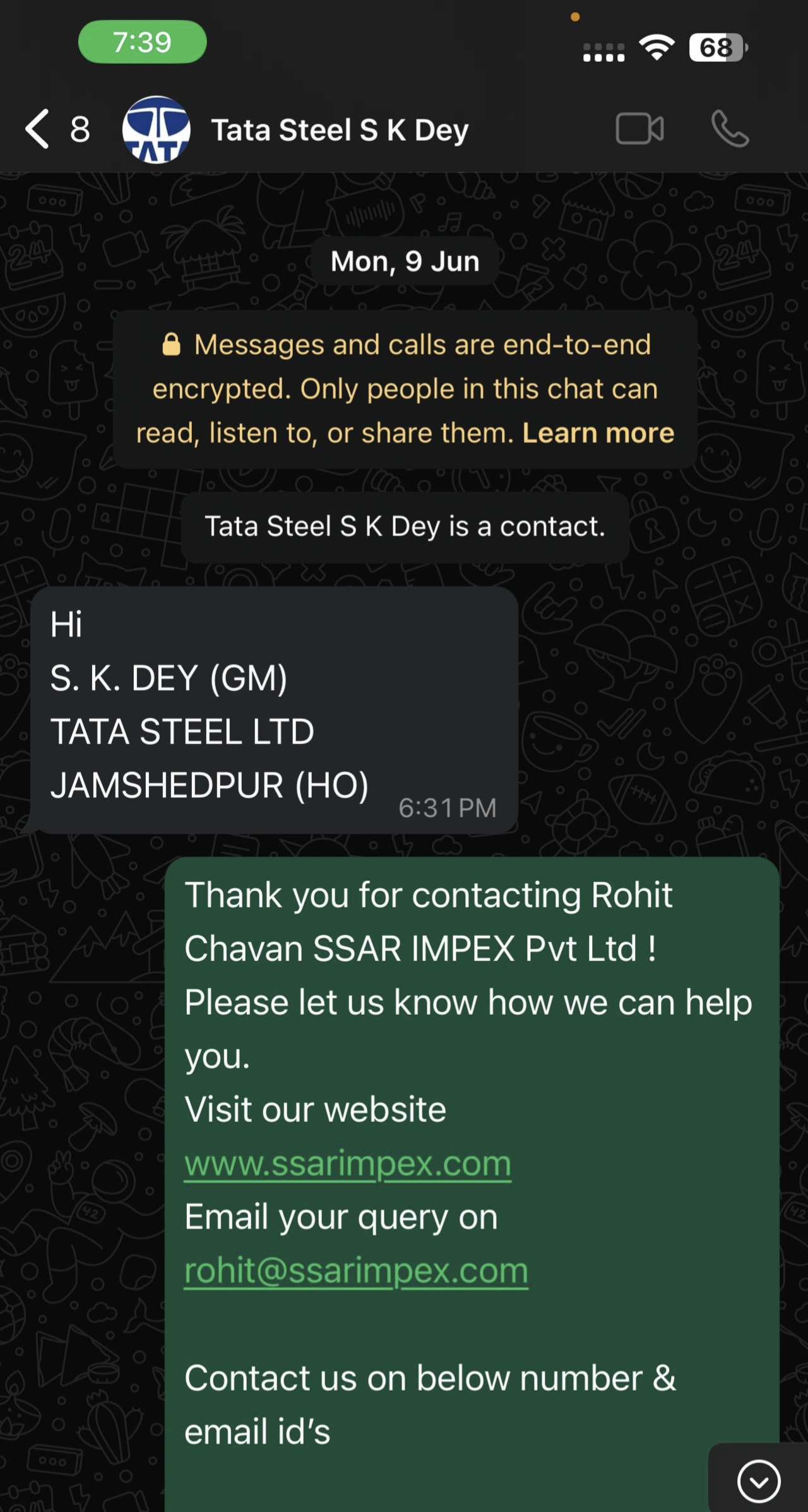Open the www.ssarimpex.com website link
The image size is (808, 1512).
347,1162
